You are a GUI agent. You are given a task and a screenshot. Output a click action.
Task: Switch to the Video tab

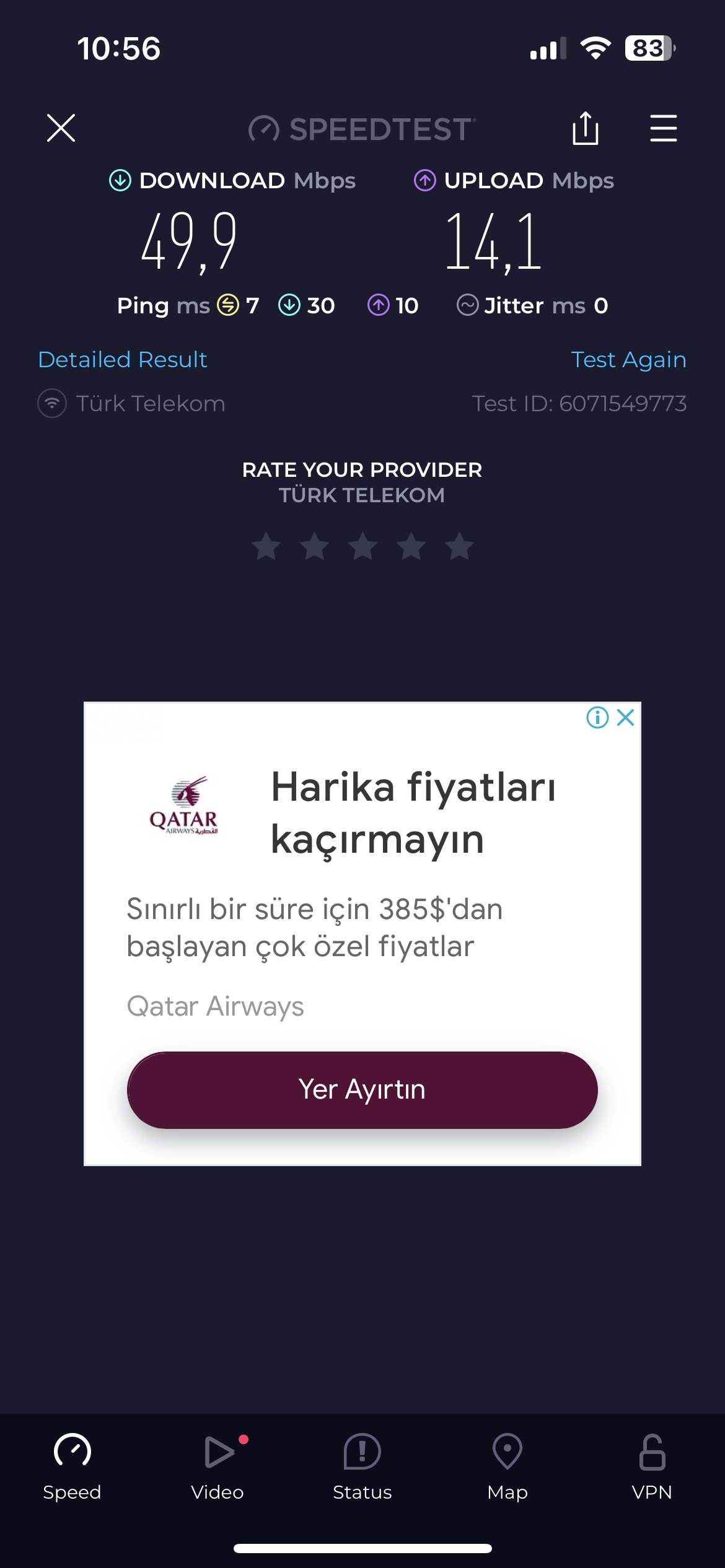coord(217,1467)
